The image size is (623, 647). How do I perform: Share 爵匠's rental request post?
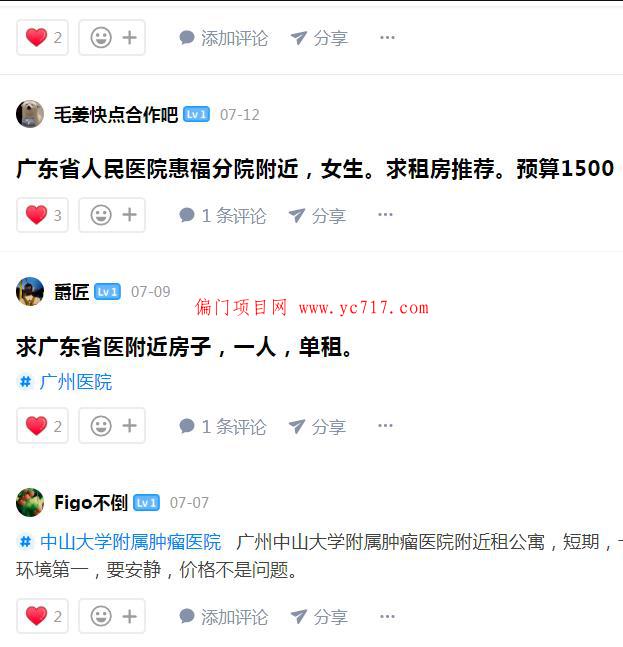[x=317, y=426]
